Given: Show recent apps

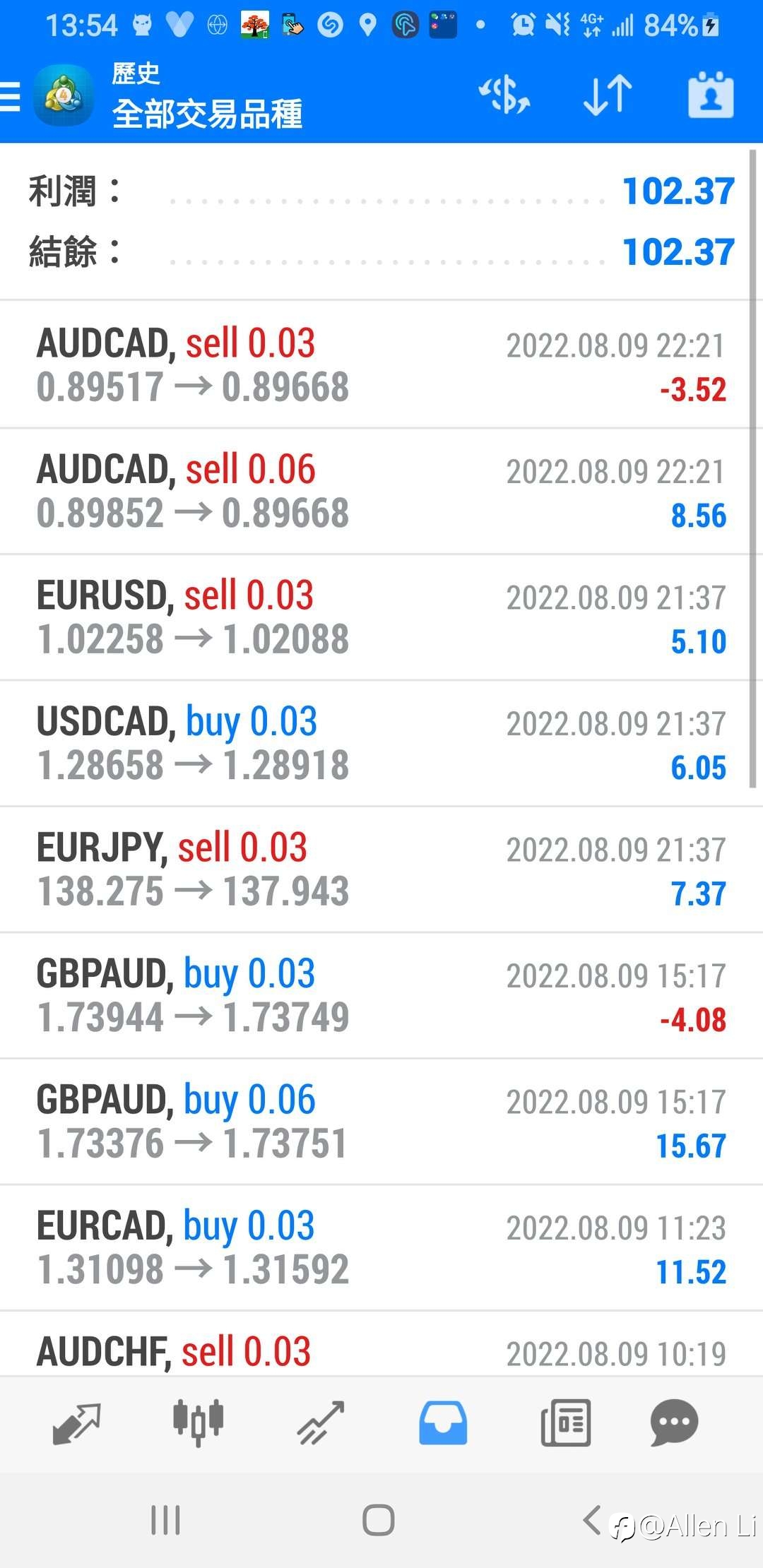Looking at the screenshot, I should coord(166,1520).
